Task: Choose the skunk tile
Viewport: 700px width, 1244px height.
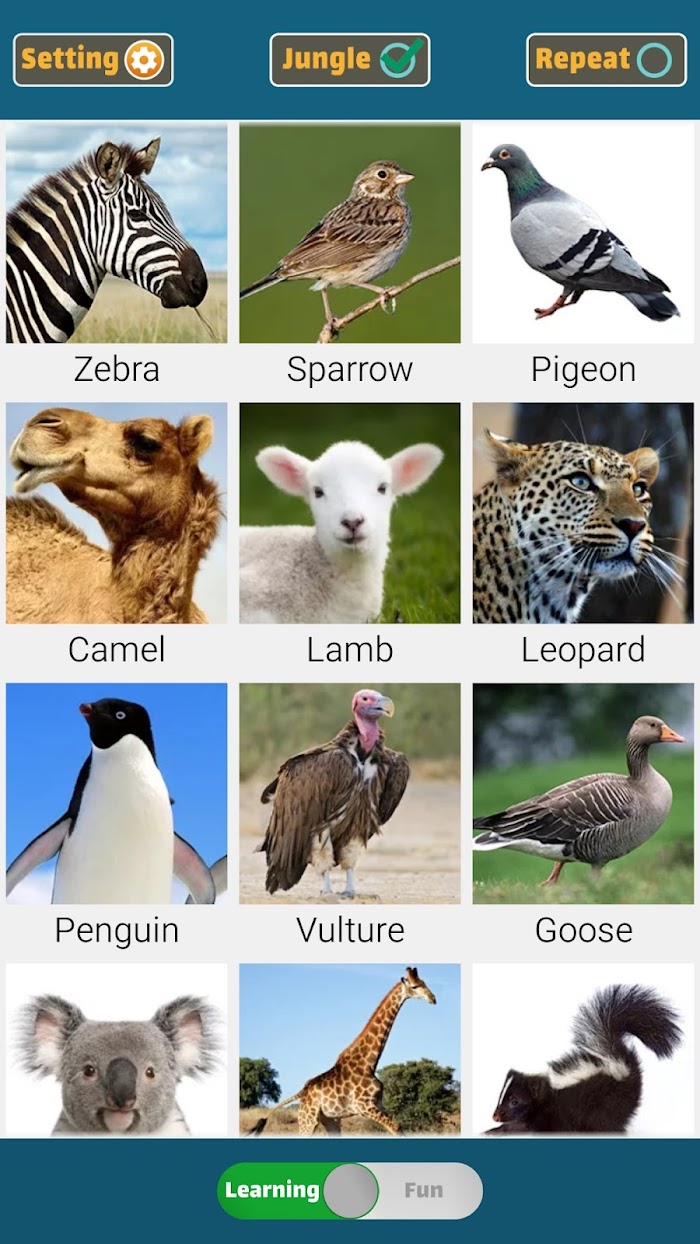Action: [583, 1050]
